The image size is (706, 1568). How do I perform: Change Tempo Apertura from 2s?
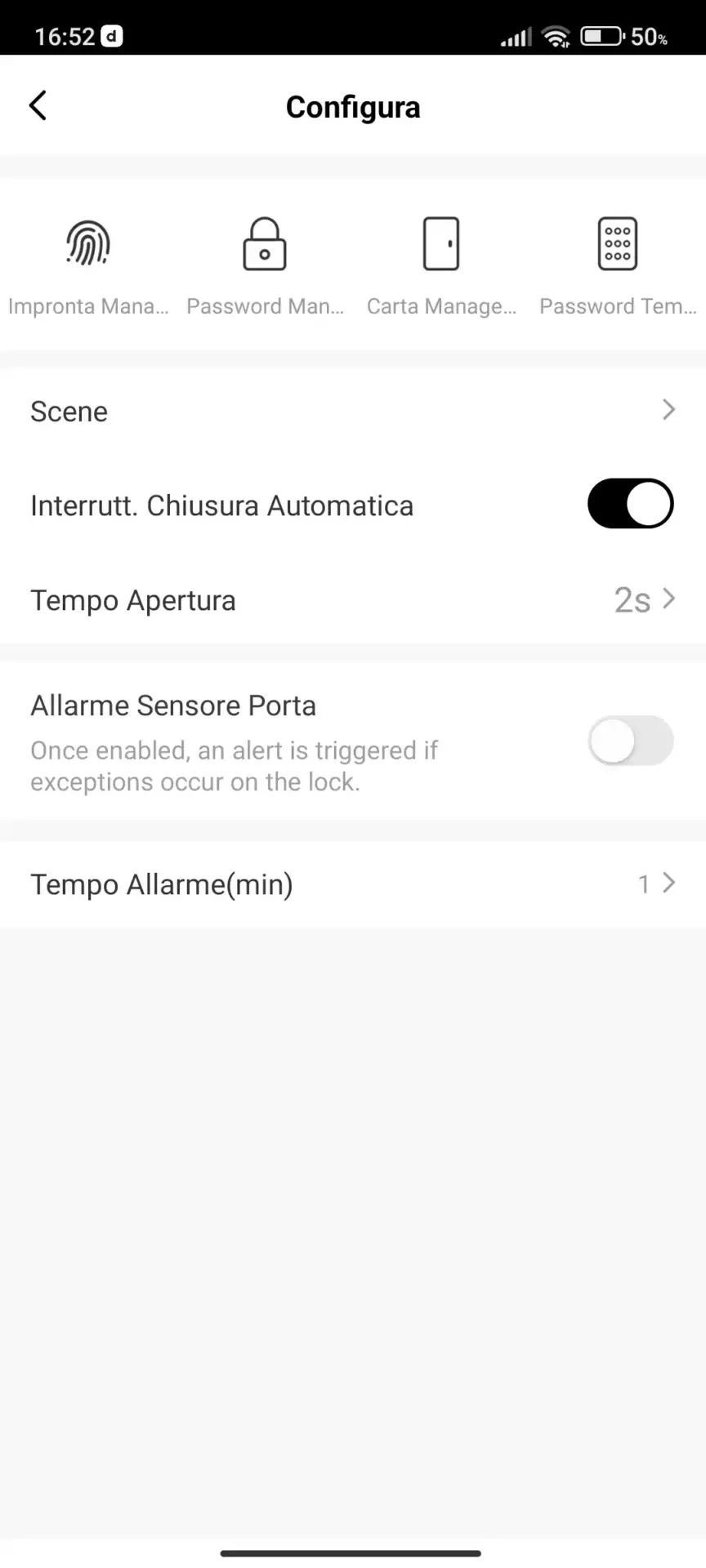[x=353, y=600]
